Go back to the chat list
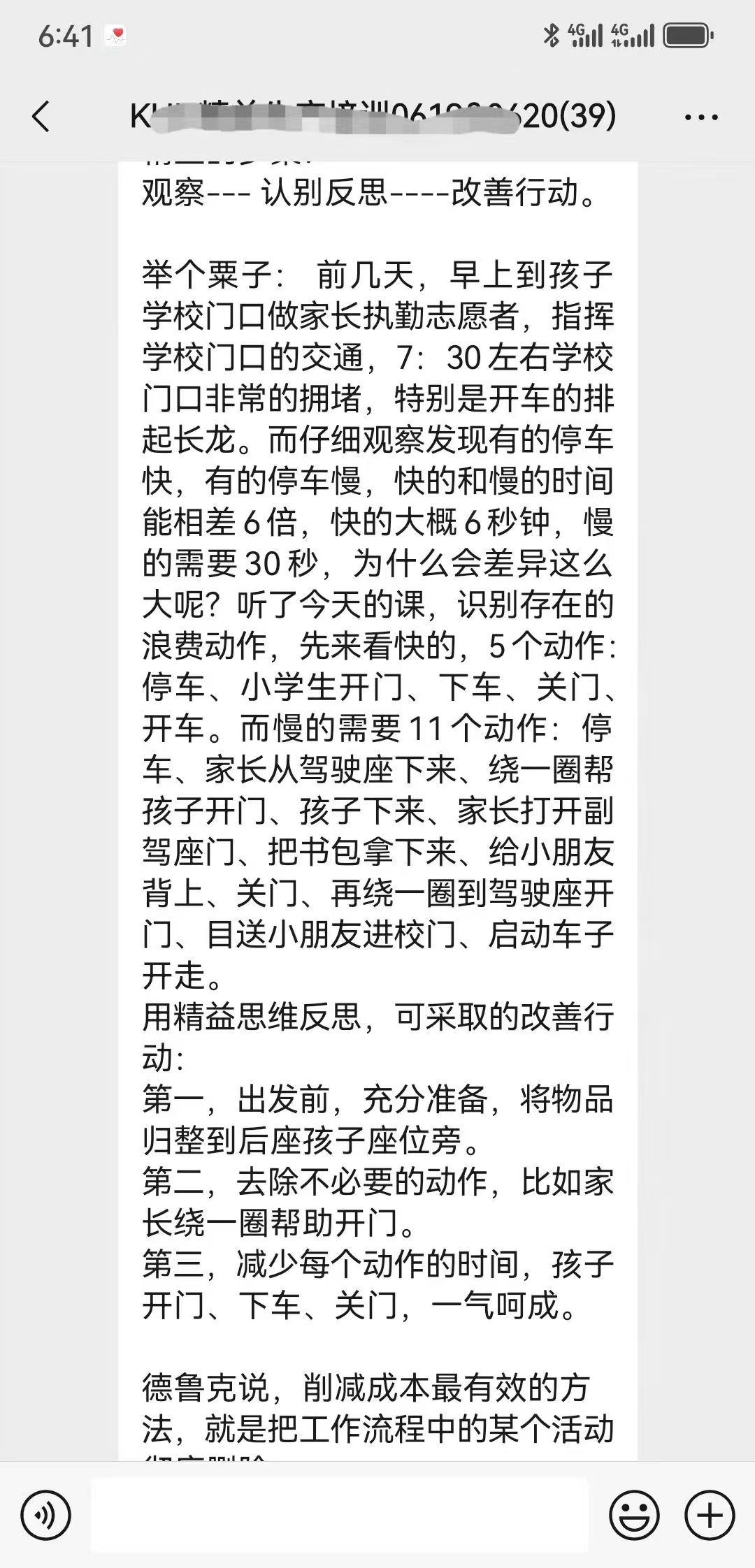Screen dimensions: 755x1568 pyautogui.click(x=41, y=116)
